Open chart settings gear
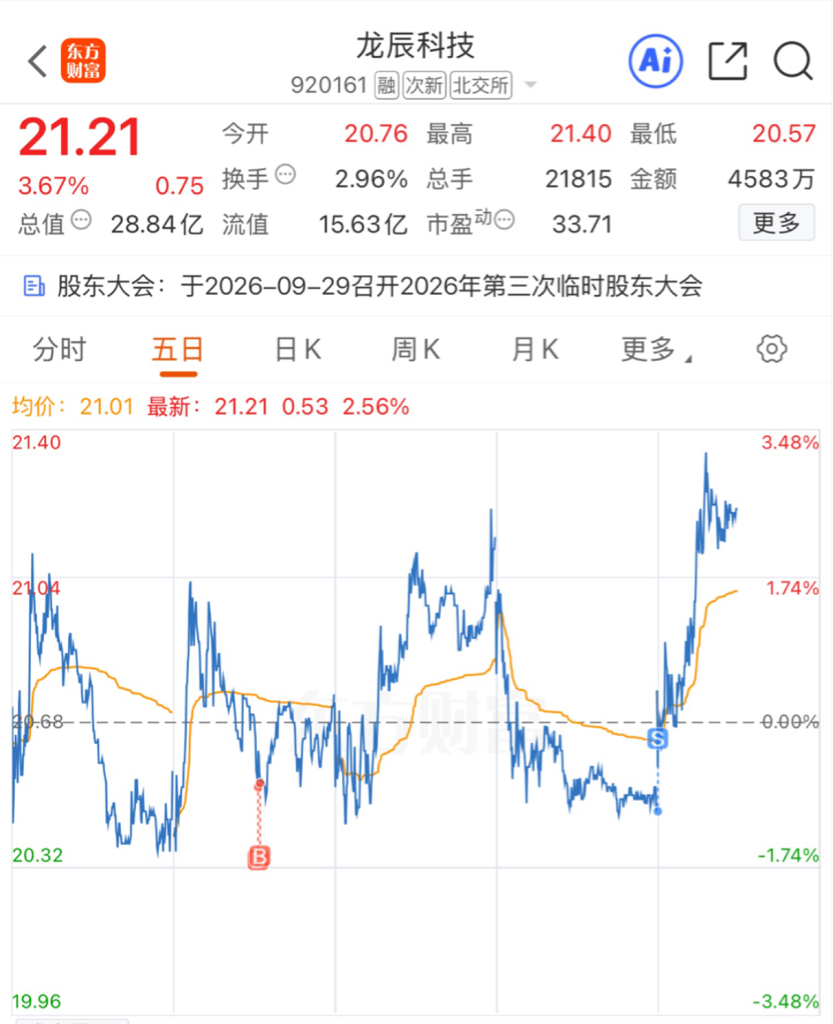 (772, 349)
